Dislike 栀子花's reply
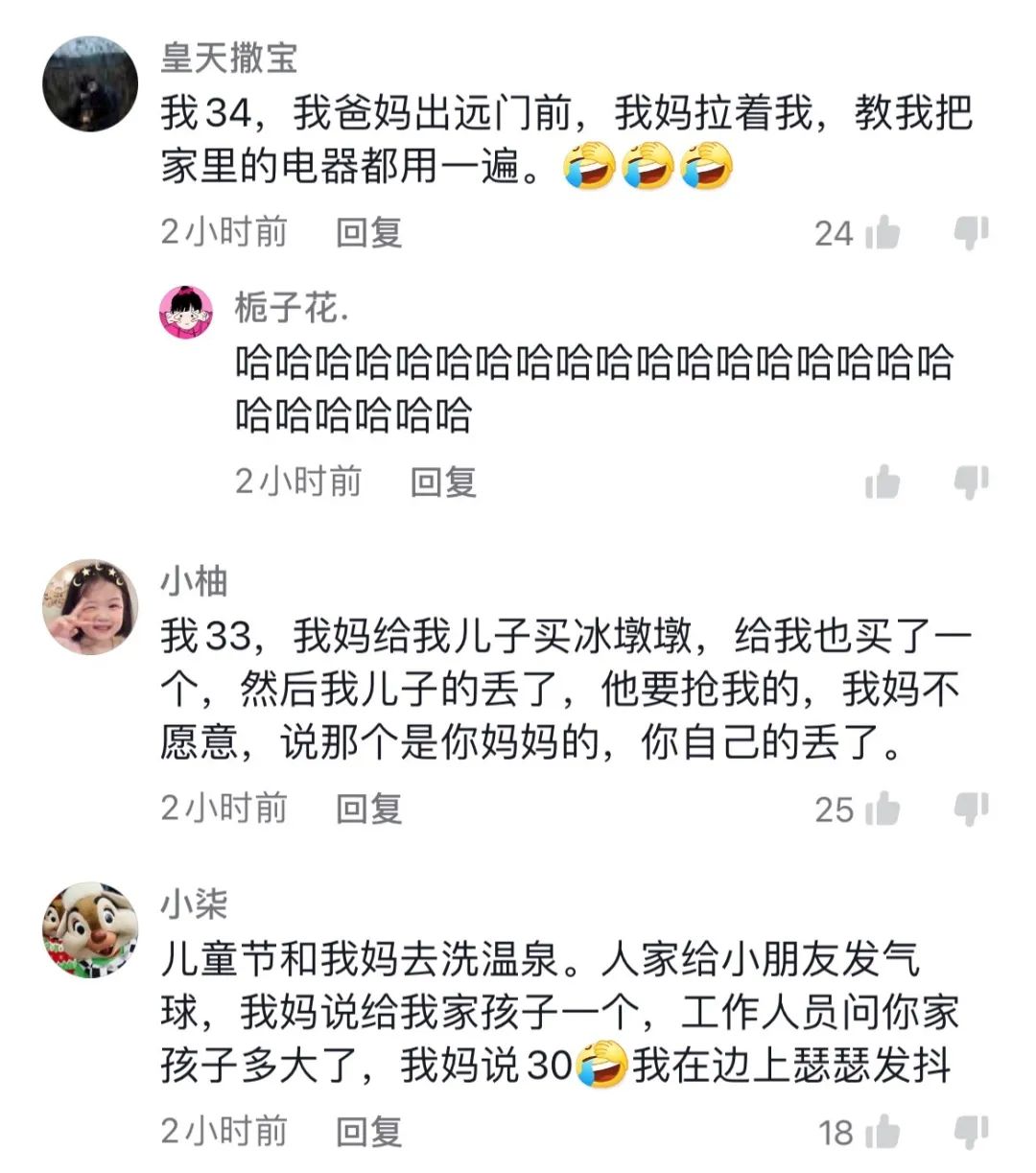Screen dimensions: 1036x1173 pyautogui.click(x=971, y=482)
